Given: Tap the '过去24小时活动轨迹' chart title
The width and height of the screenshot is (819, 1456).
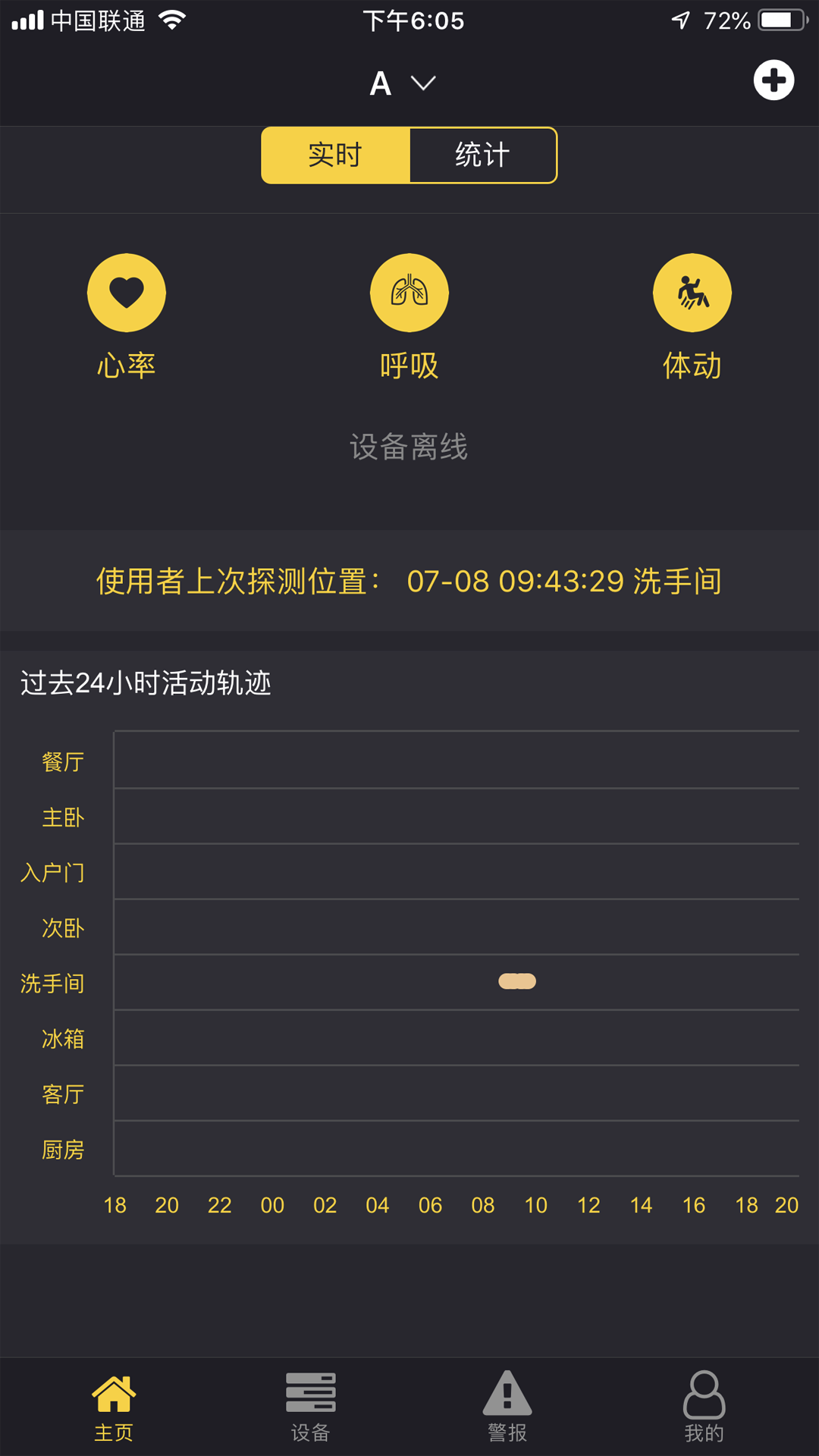Looking at the screenshot, I should [x=148, y=684].
